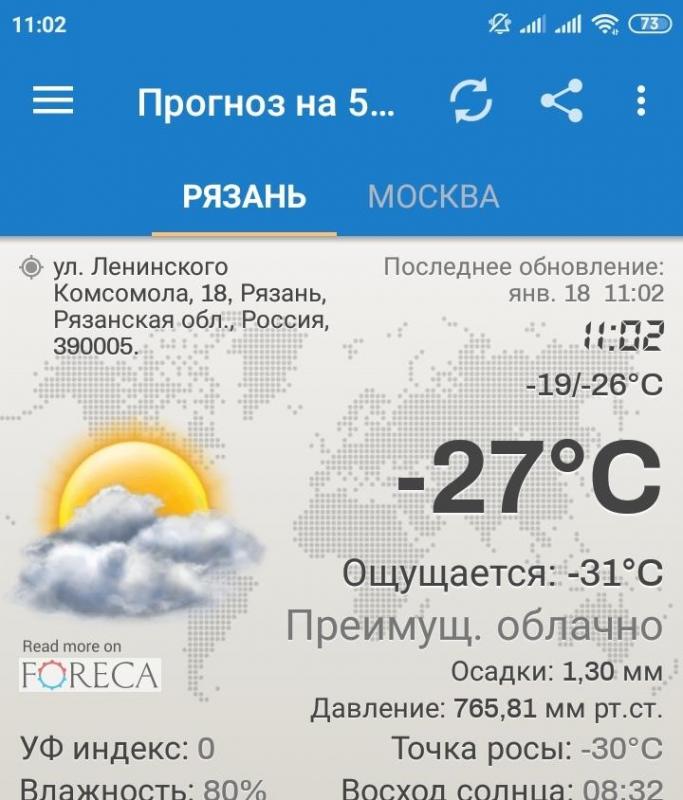Share the current weather
Viewport: 683px width, 800px height.
click(x=561, y=101)
